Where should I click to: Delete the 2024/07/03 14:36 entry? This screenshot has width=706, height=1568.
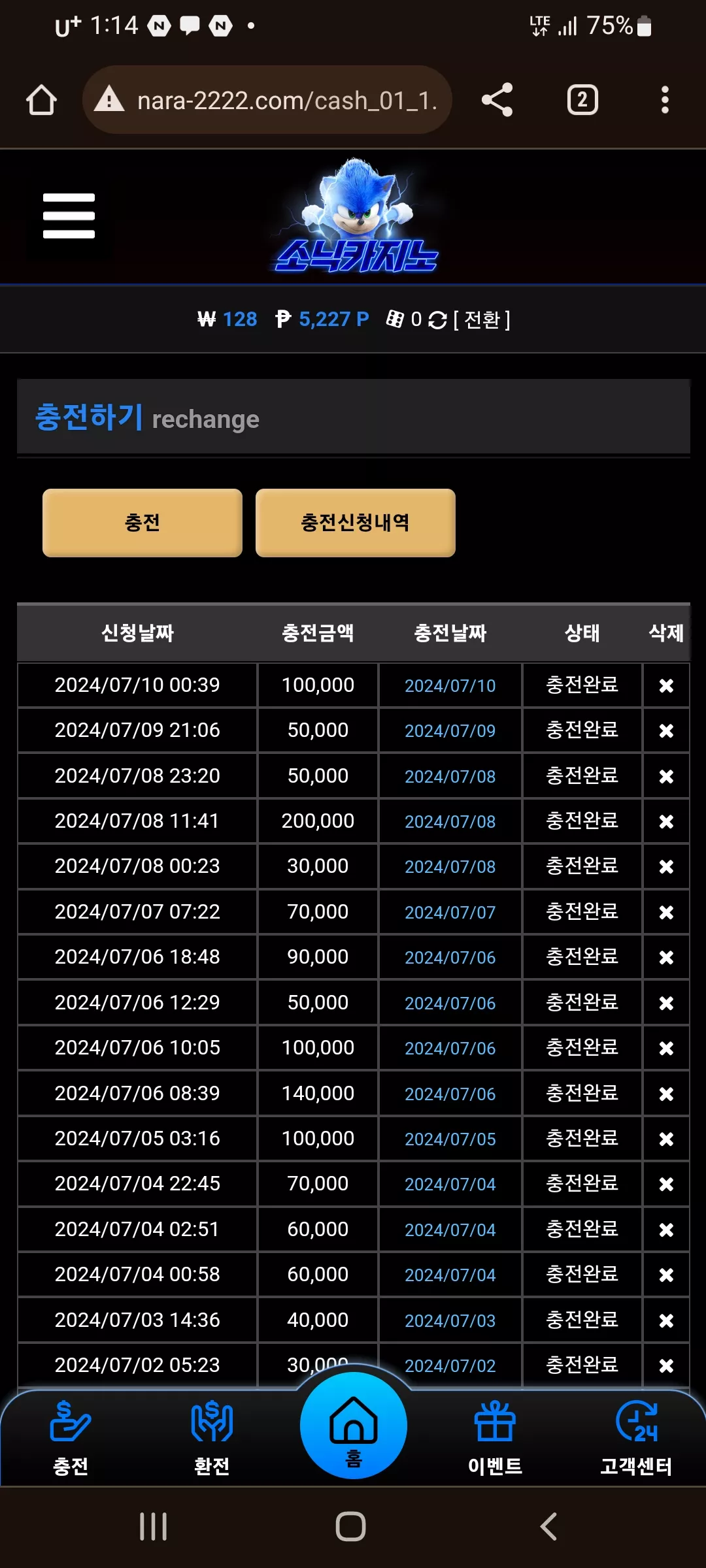point(666,1320)
